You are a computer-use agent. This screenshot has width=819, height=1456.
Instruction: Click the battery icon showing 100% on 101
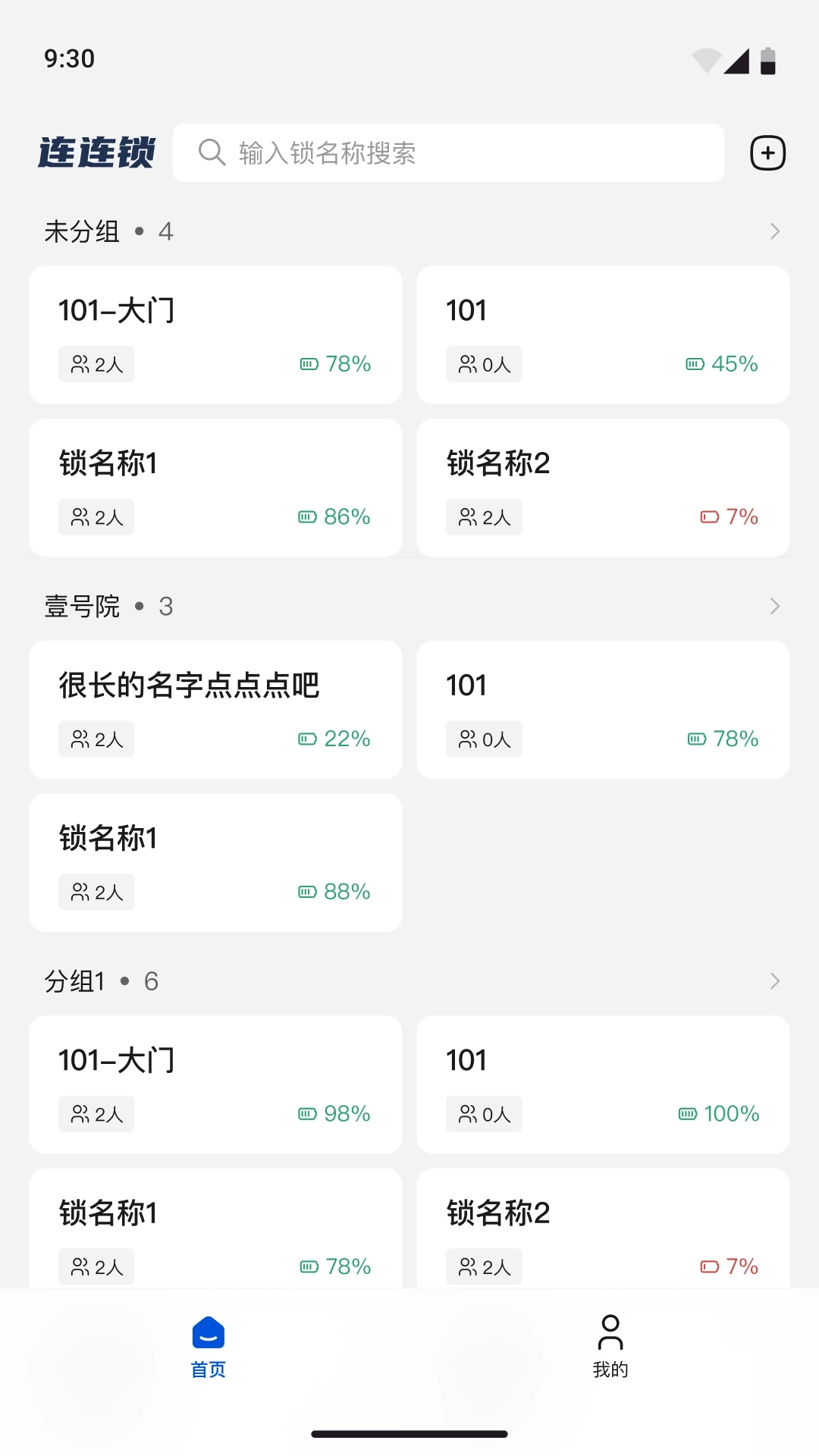(x=687, y=1113)
